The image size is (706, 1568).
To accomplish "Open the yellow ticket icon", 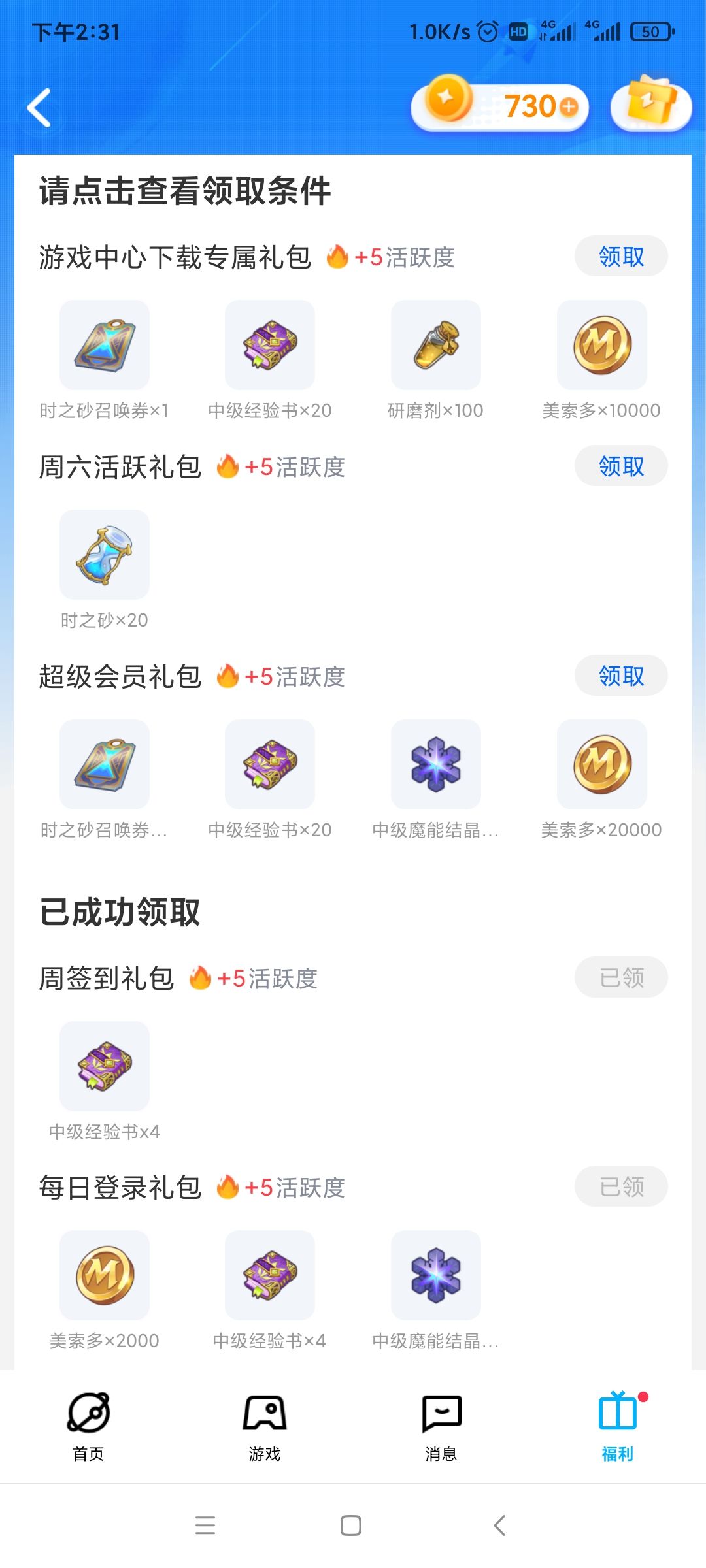I will click(x=650, y=105).
